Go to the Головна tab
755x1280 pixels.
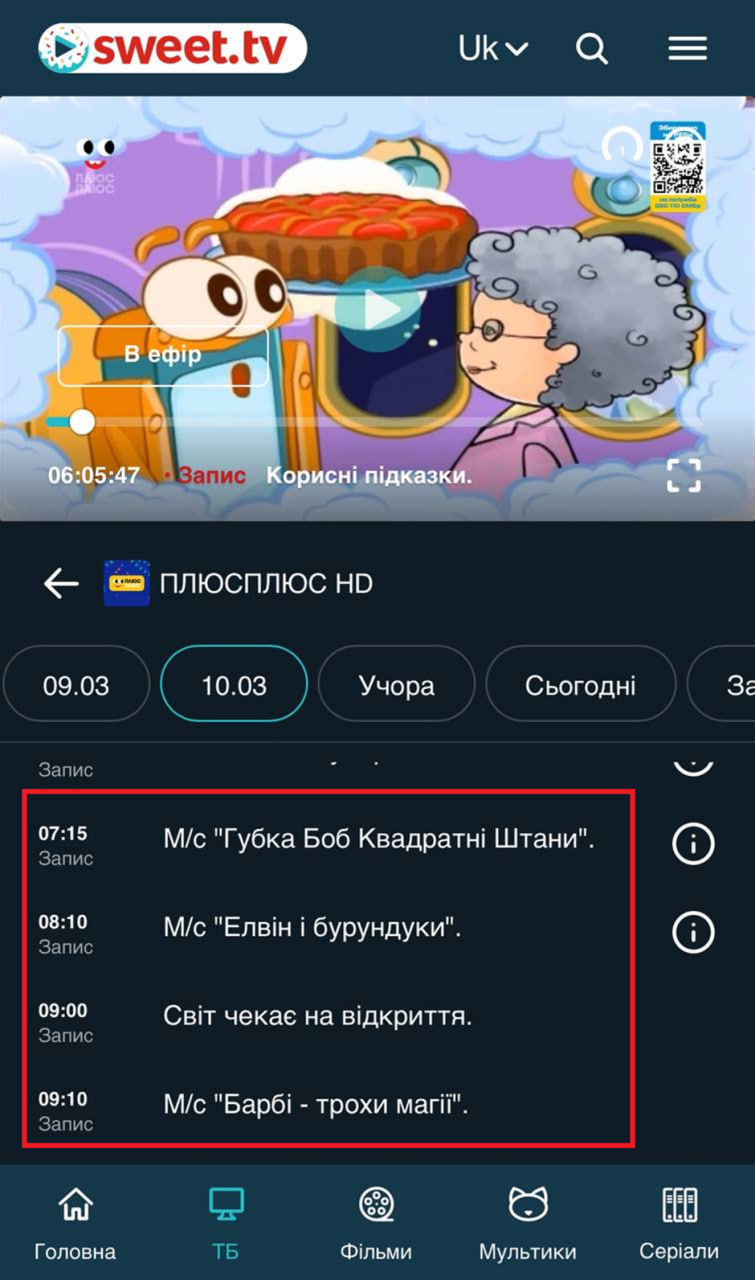tap(75, 1224)
